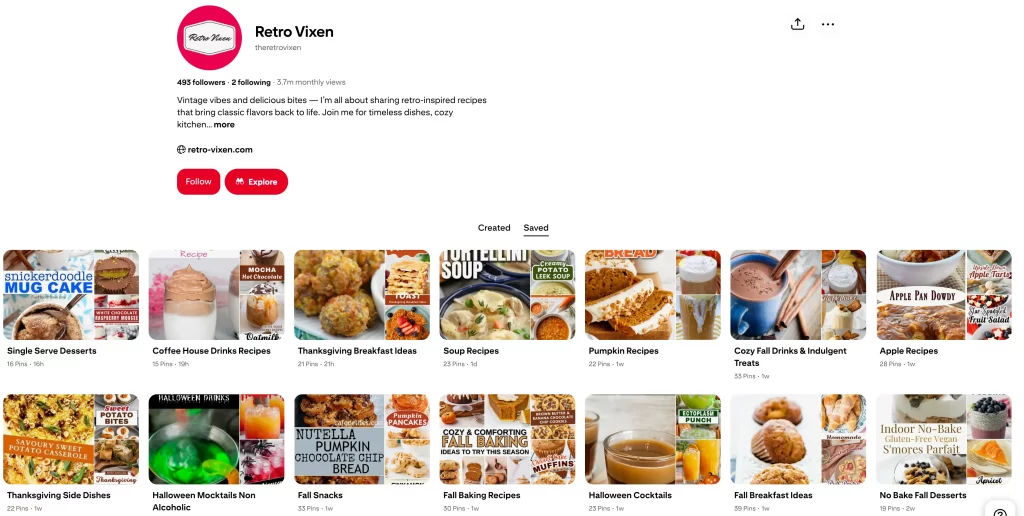Open the Halloween Cocktails board

[x=653, y=439]
